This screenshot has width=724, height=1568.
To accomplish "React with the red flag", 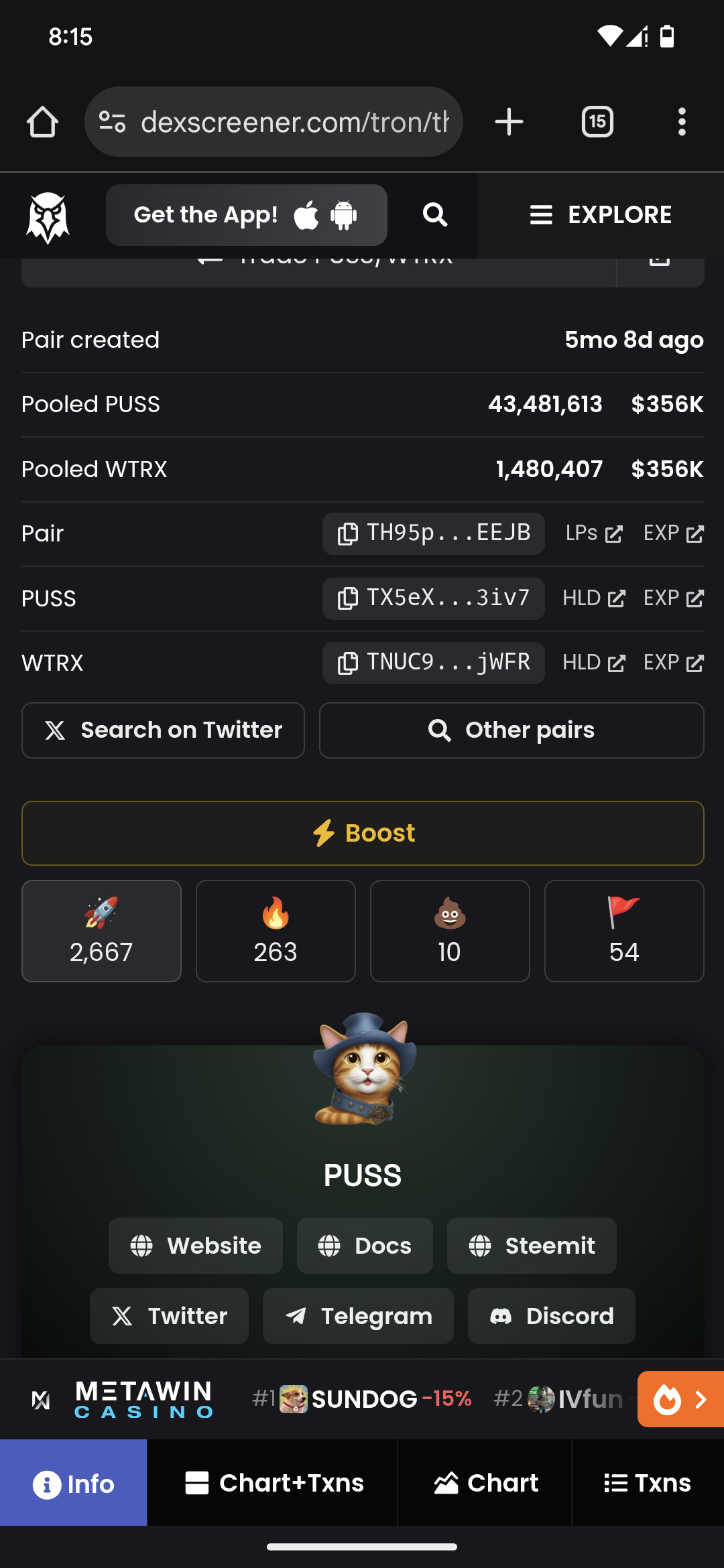I will point(624,931).
